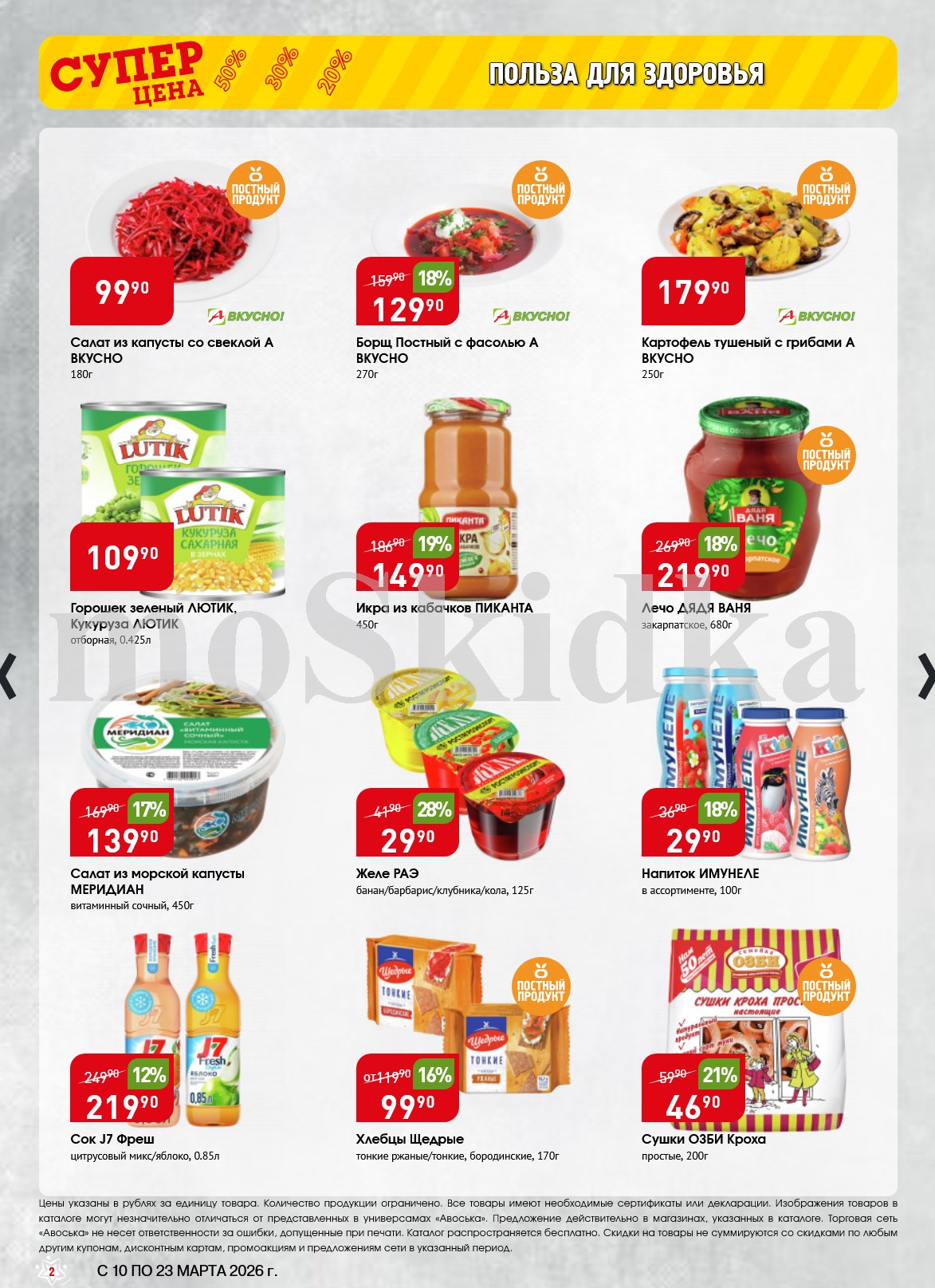The height and width of the screenshot is (1288, 935).
Task: Go to the next catalog page
Action: [x=925, y=676]
